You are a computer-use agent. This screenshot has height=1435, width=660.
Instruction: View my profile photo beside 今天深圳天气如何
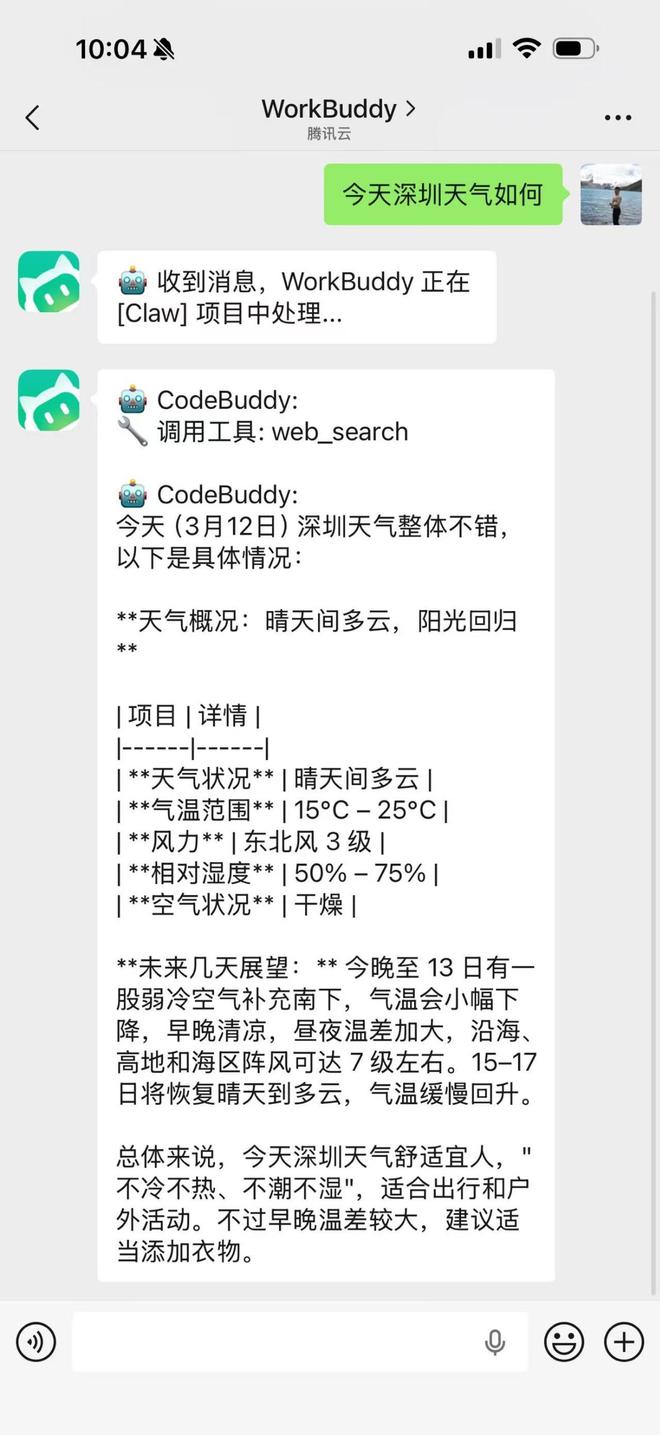pyautogui.click(x=611, y=195)
